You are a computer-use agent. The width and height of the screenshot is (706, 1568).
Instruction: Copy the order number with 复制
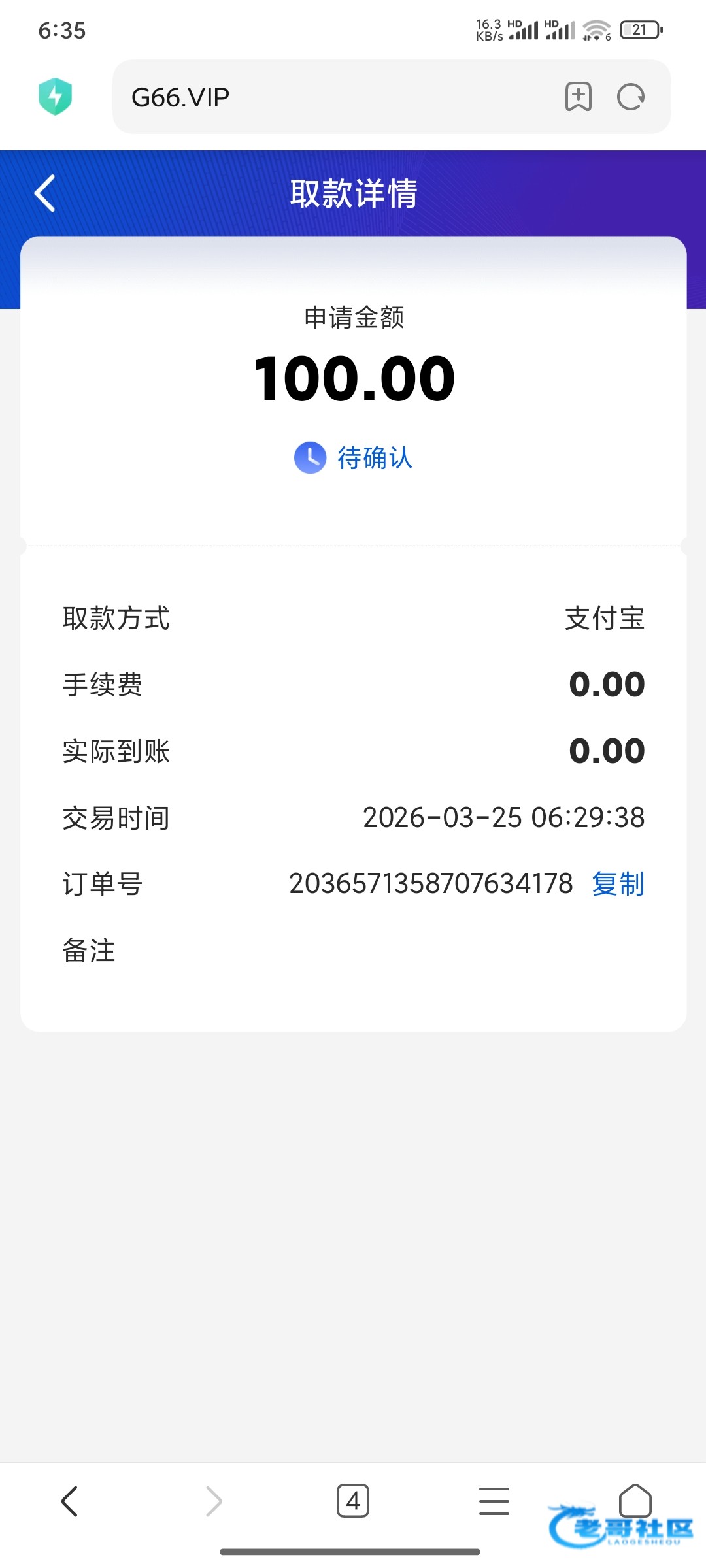618,884
